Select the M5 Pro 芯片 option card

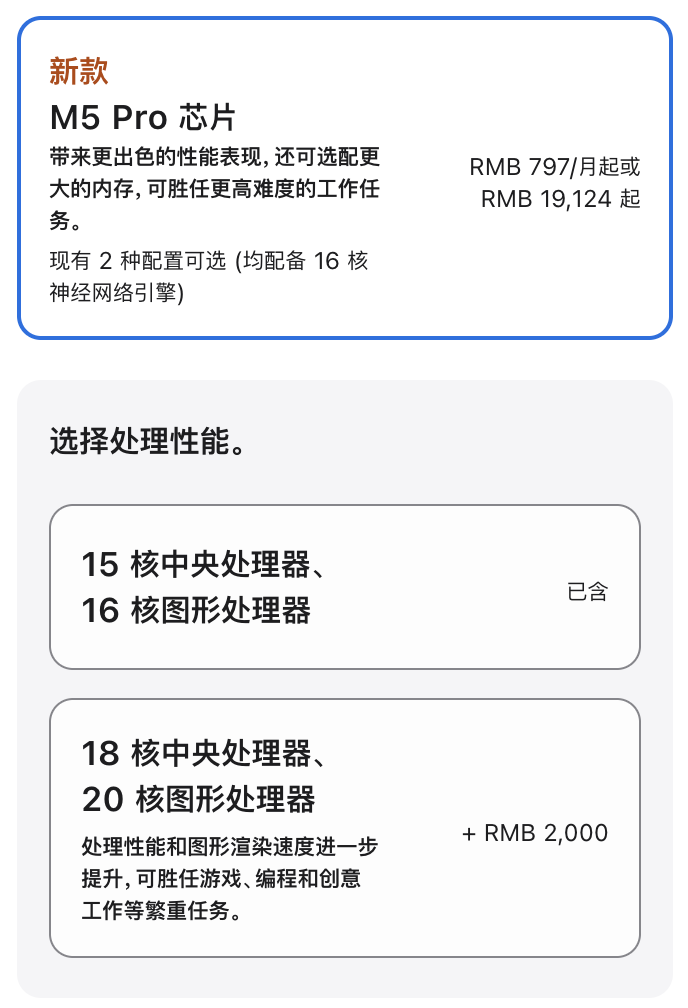[x=344, y=178]
